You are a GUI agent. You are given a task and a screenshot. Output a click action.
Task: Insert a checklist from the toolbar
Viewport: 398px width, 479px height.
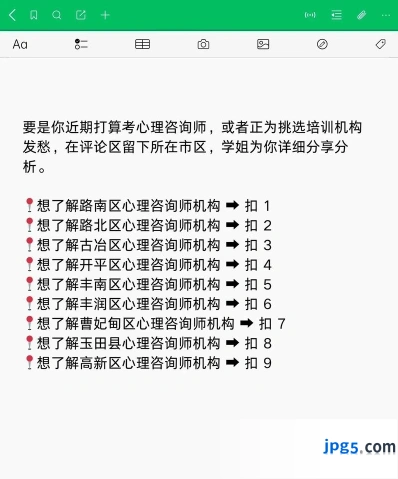click(x=81, y=44)
